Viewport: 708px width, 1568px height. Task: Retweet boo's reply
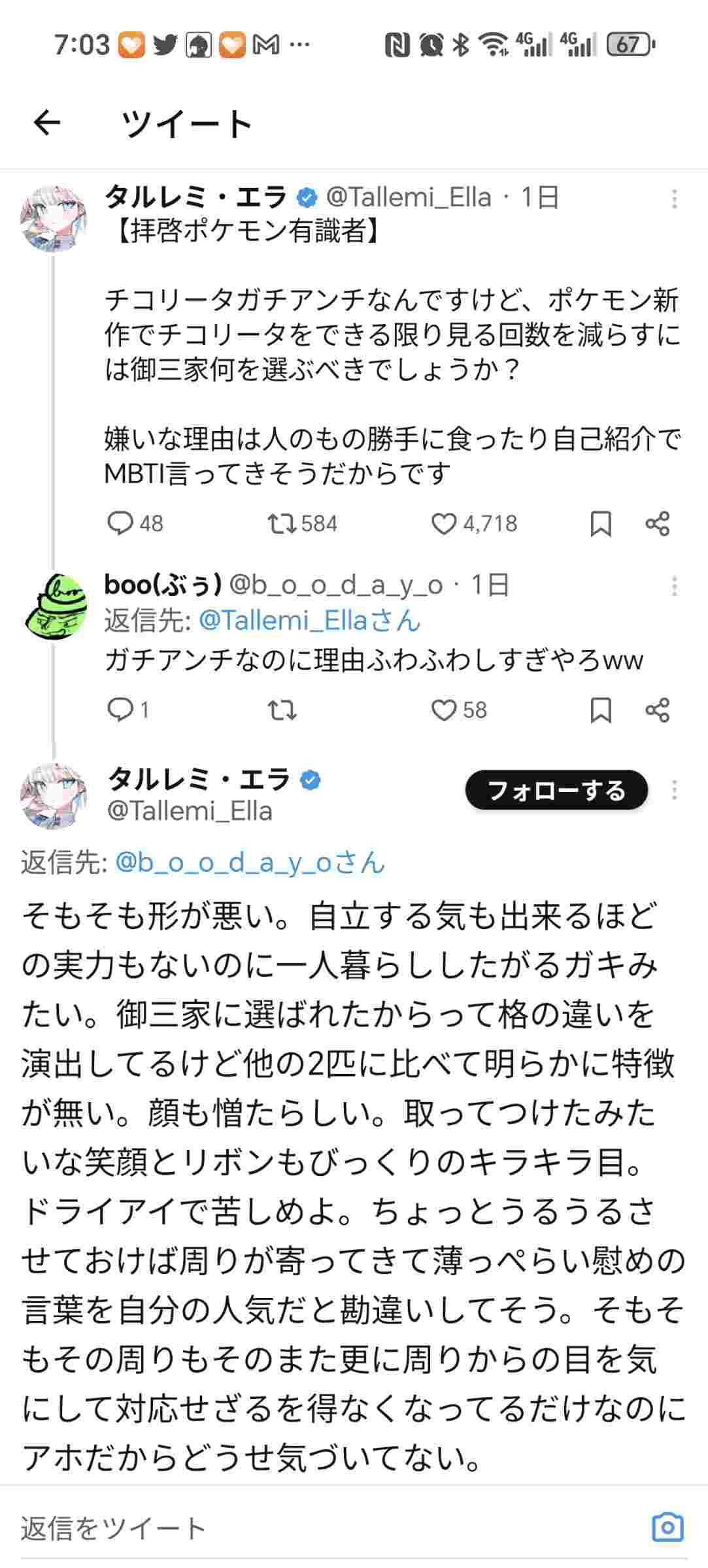[x=282, y=710]
